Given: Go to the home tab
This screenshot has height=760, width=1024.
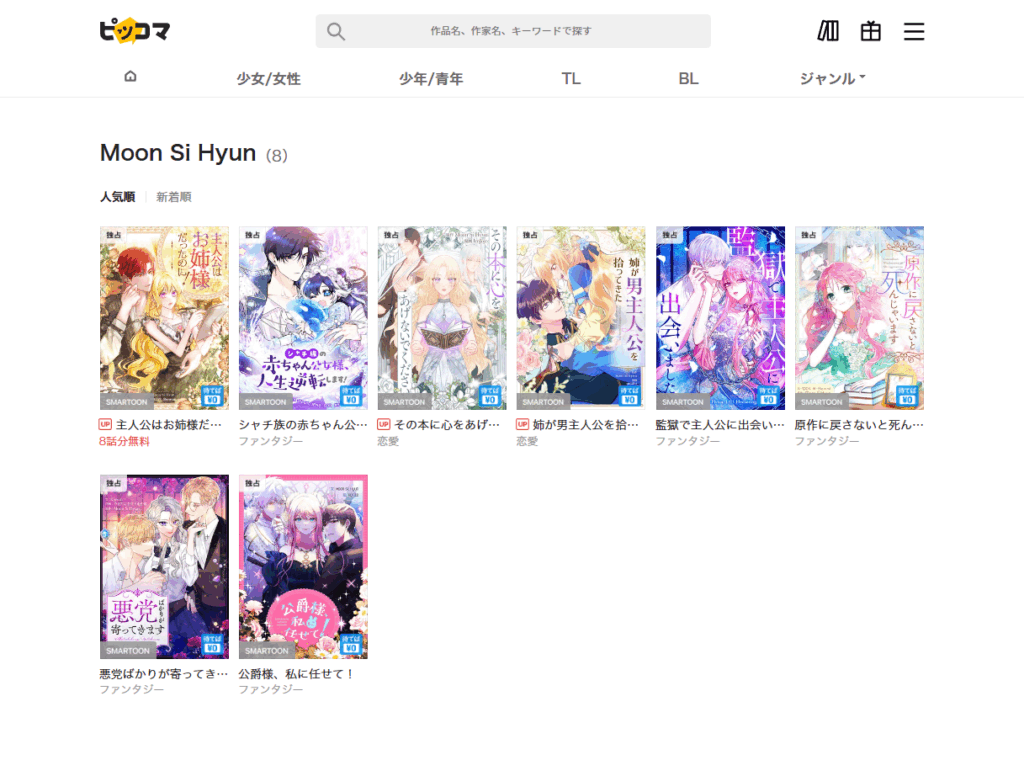Looking at the screenshot, I should (130, 77).
